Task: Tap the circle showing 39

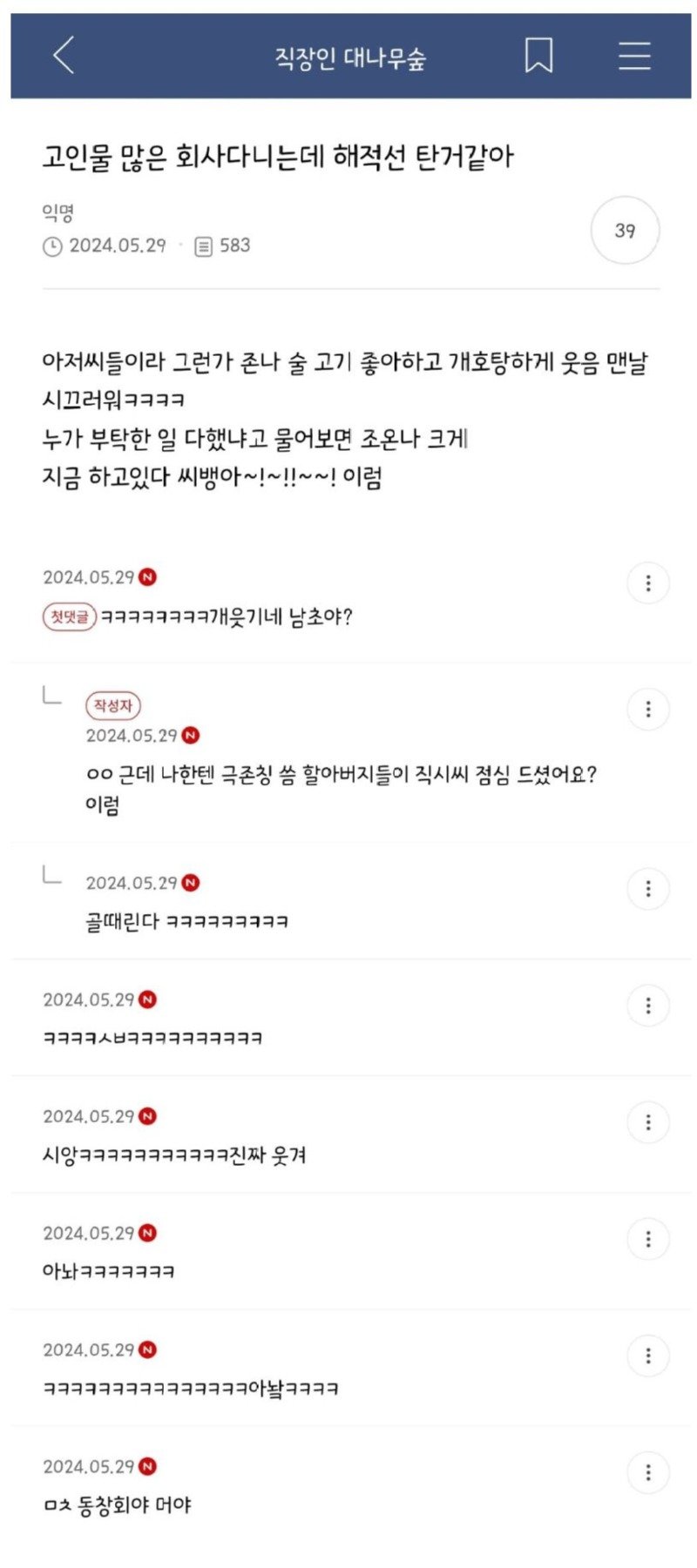Action: pyautogui.click(x=625, y=231)
